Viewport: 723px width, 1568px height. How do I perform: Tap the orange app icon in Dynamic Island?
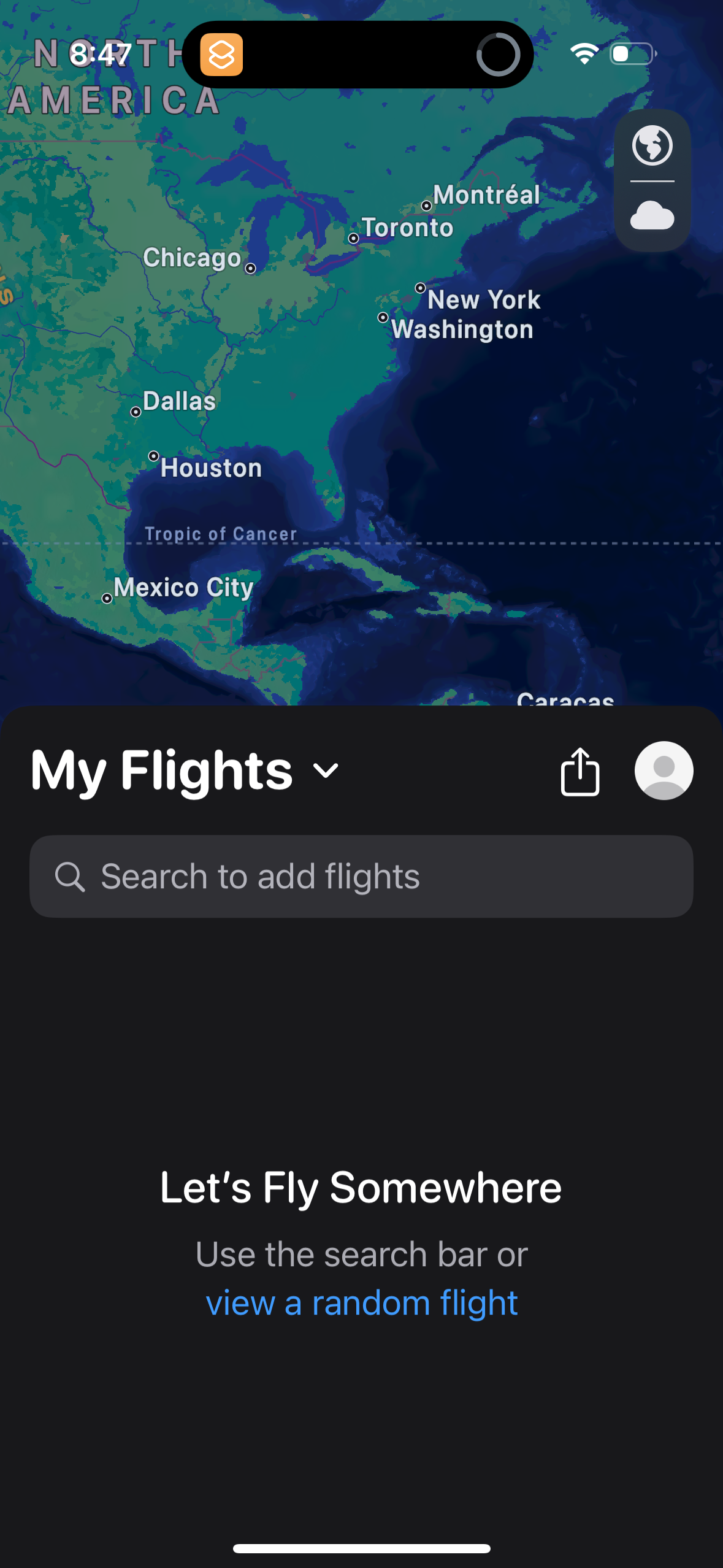[x=223, y=55]
